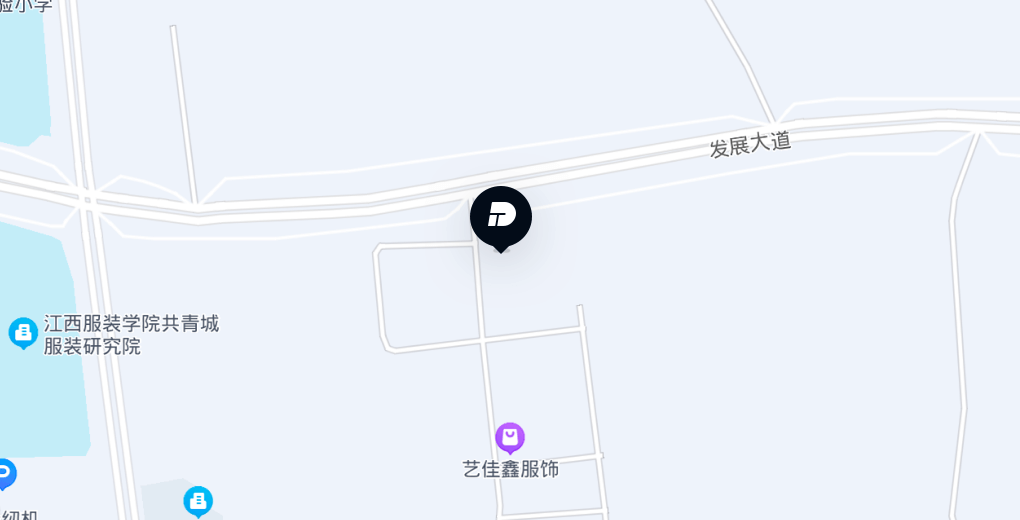Image resolution: width=1020 pixels, height=520 pixels.
Task: Select the 江西服装学院共青城服装研究院 map marker
Action: (x=23, y=332)
